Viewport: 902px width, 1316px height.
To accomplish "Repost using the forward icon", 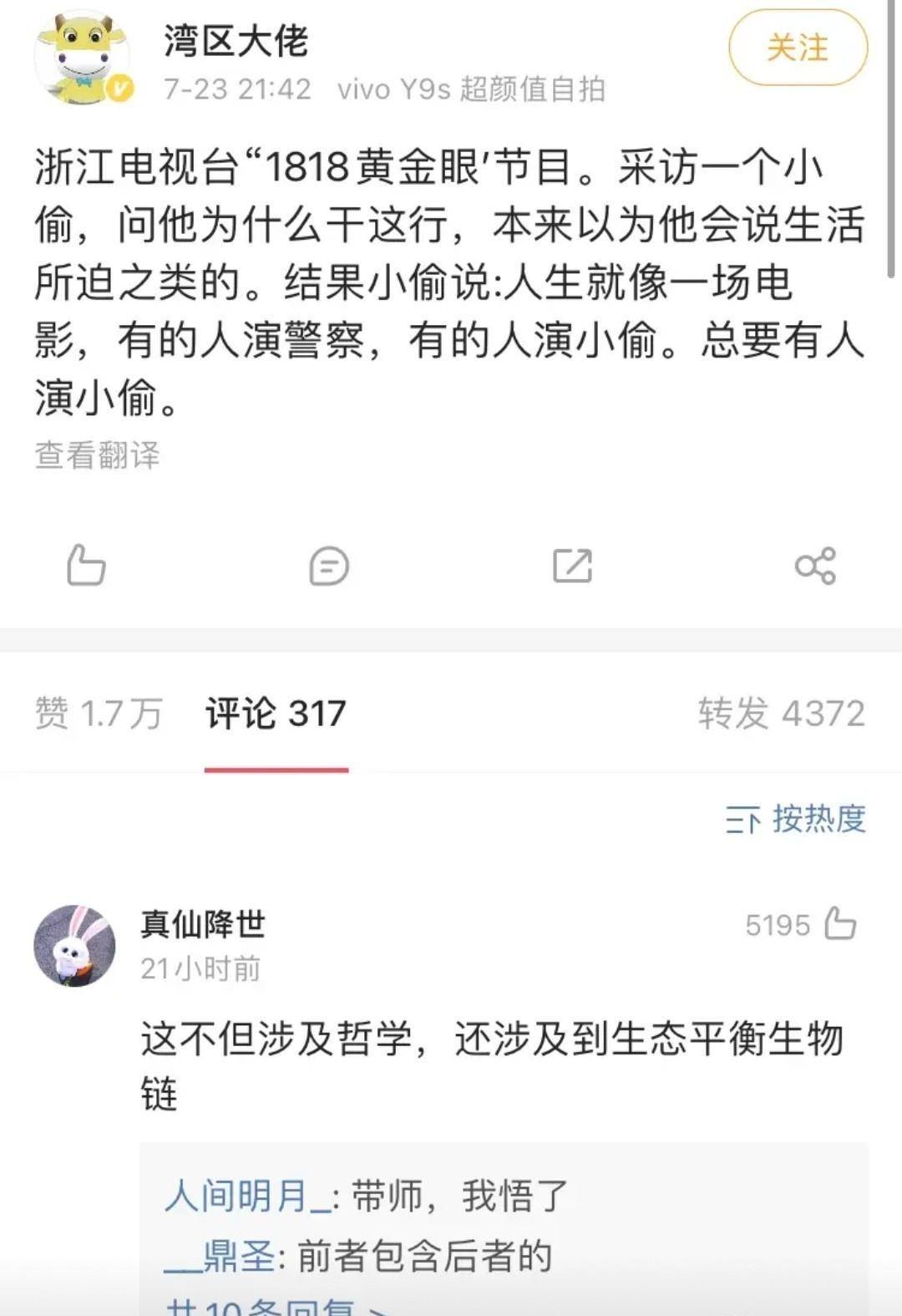I will (572, 566).
